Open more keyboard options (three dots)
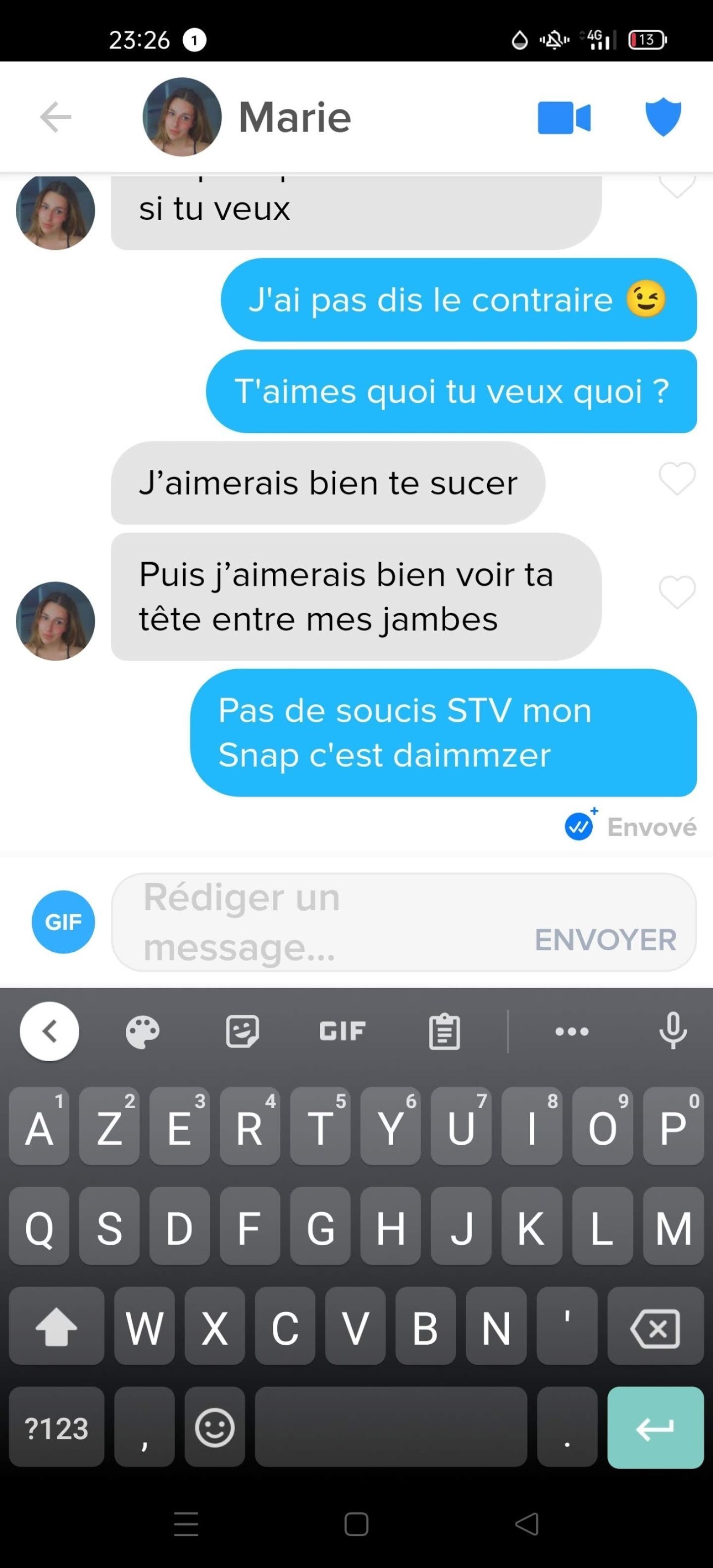Screen dimensions: 713x1568 coord(572,1031)
